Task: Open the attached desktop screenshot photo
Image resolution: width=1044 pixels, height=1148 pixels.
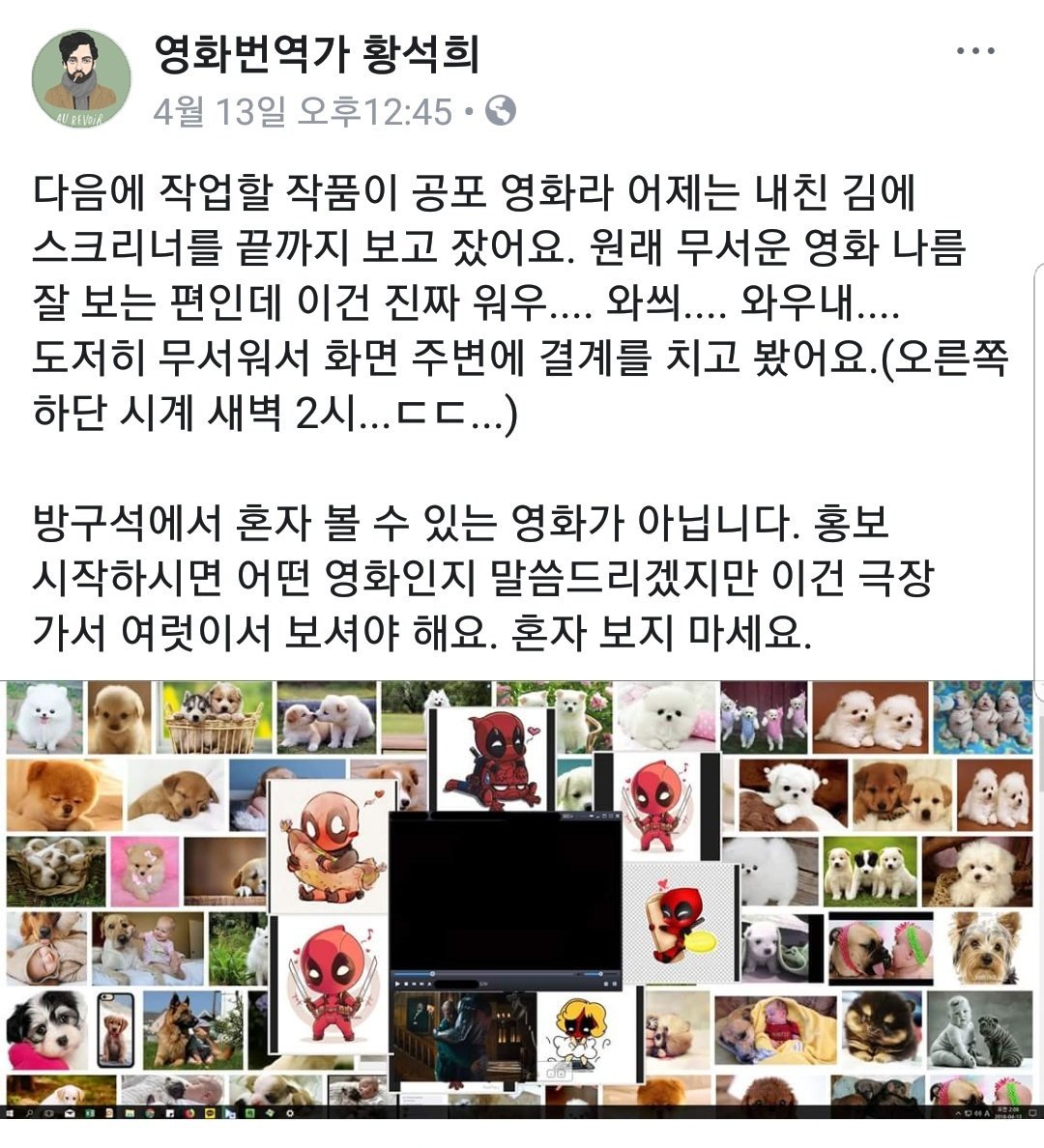Action: [522, 899]
